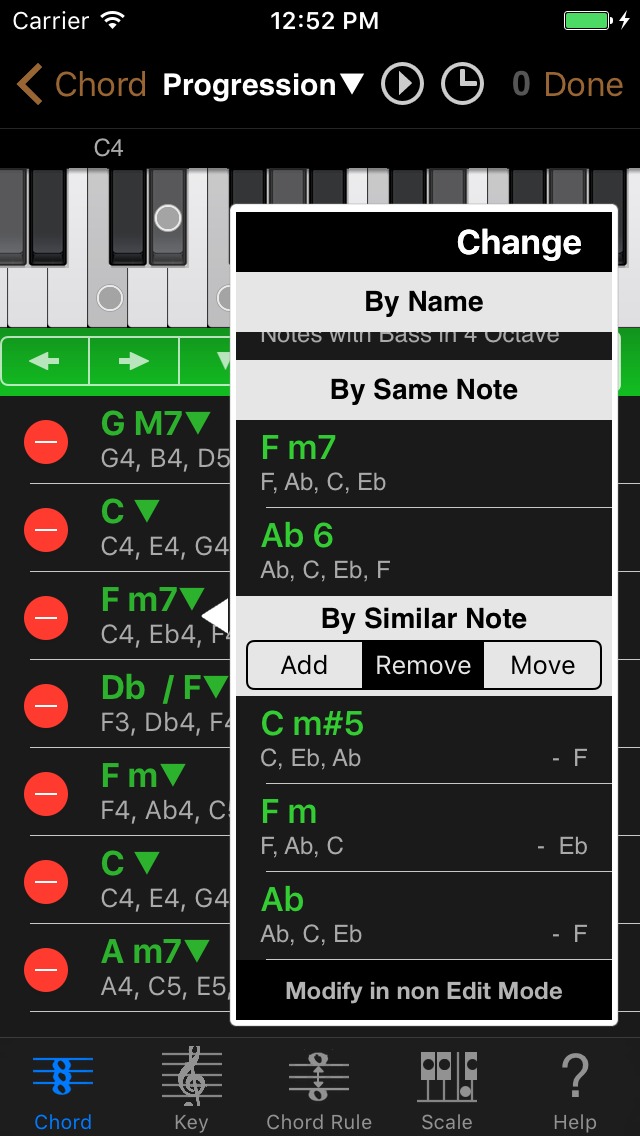Image resolution: width=640 pixels, height=1136 pixels.
Task: Tap Modify in non Edit Mode
Action: pyautogui.click(x=424, y=990)
